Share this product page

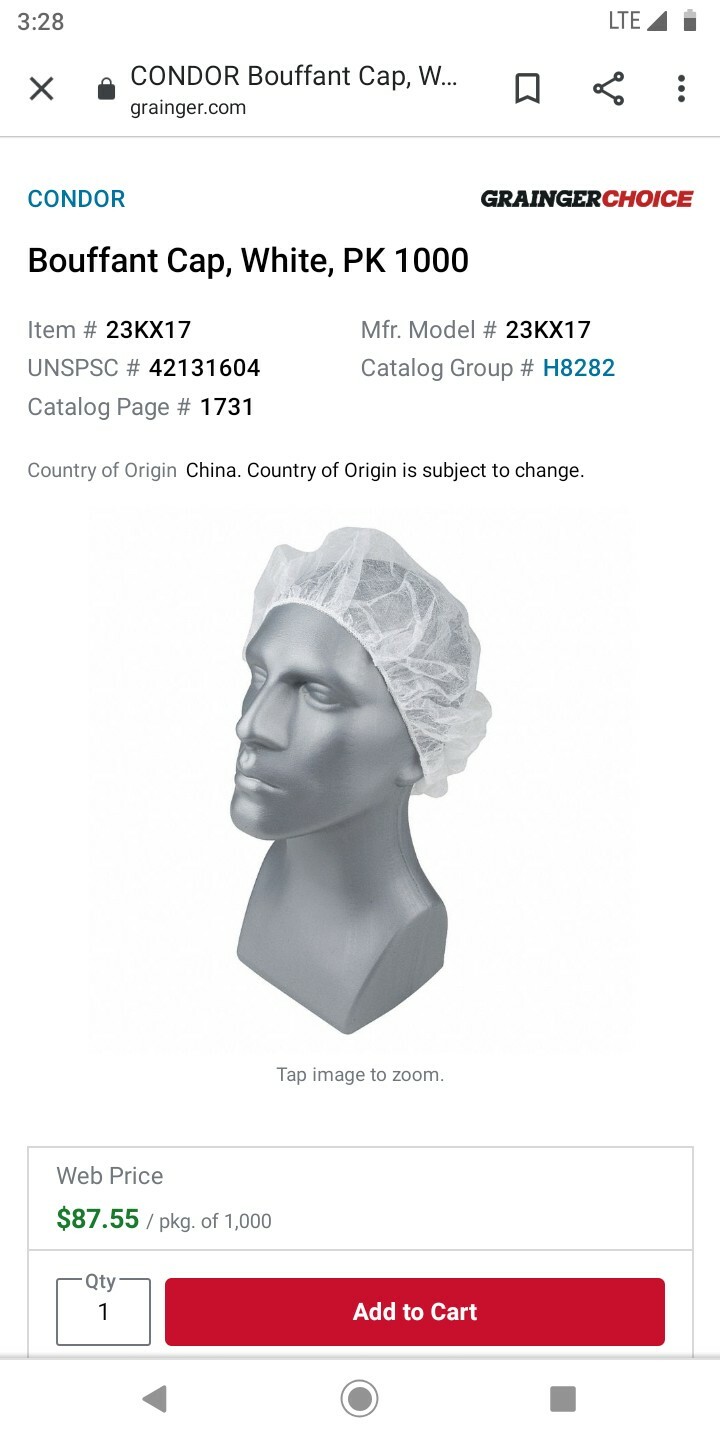point(608,89)
